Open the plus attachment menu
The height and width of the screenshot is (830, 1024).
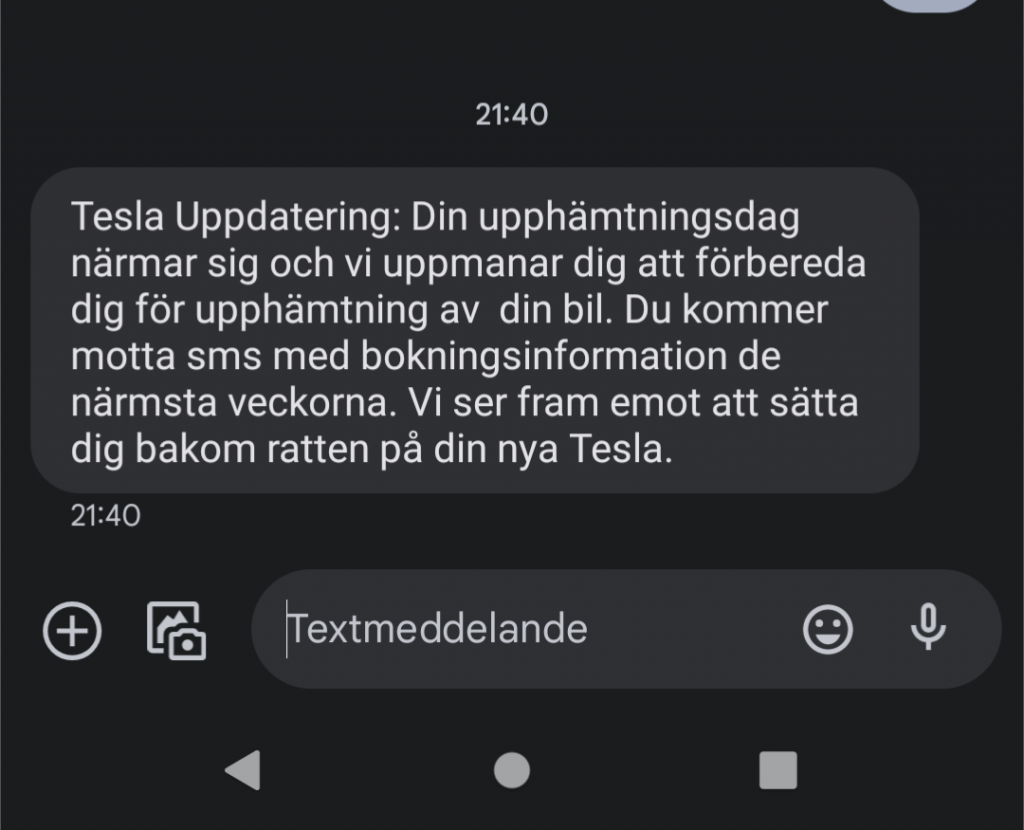pos(72,631)
